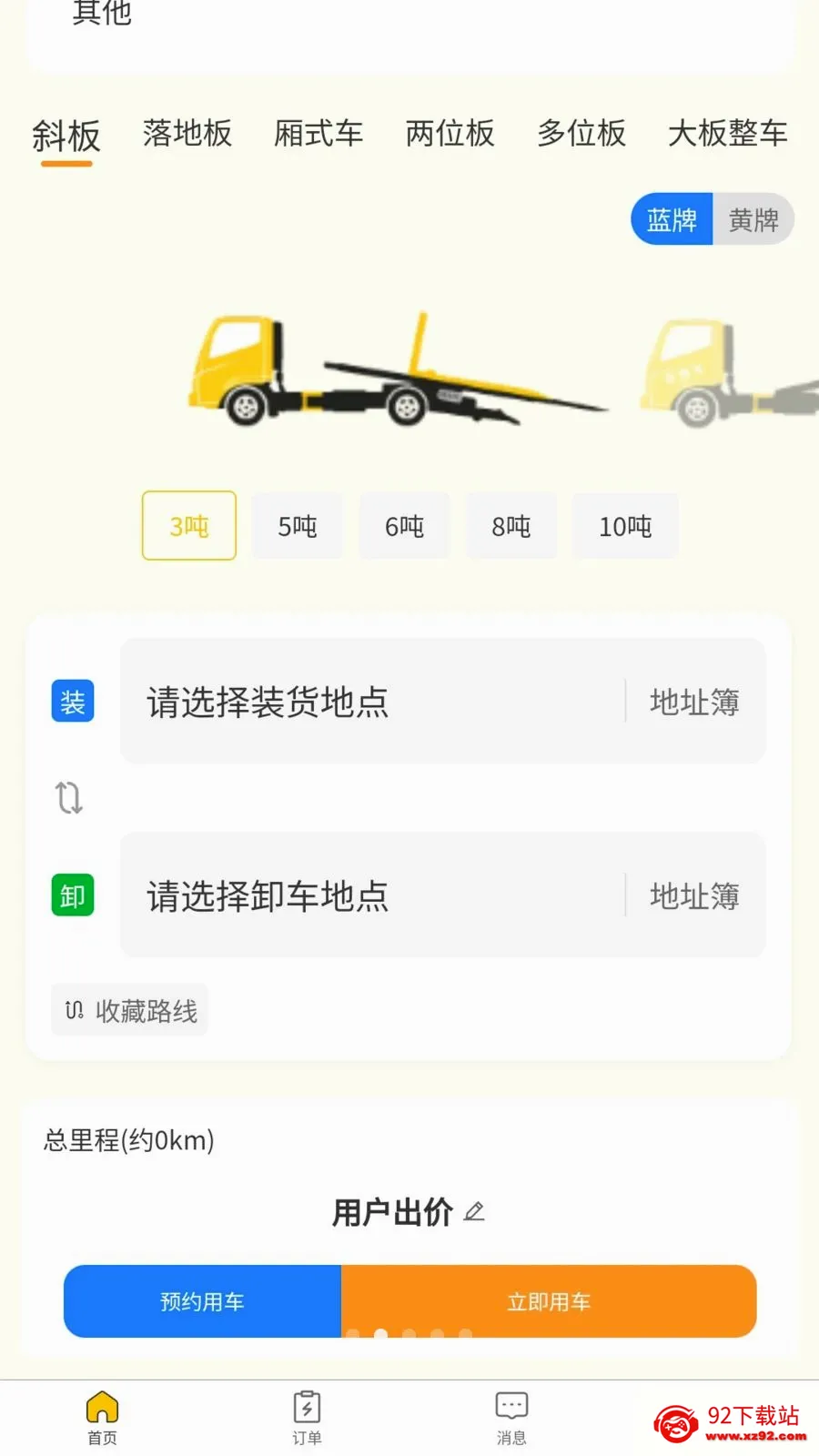819x1456 pixels.
Task: Select 黄牌 plate type
Action: point(753,219)
